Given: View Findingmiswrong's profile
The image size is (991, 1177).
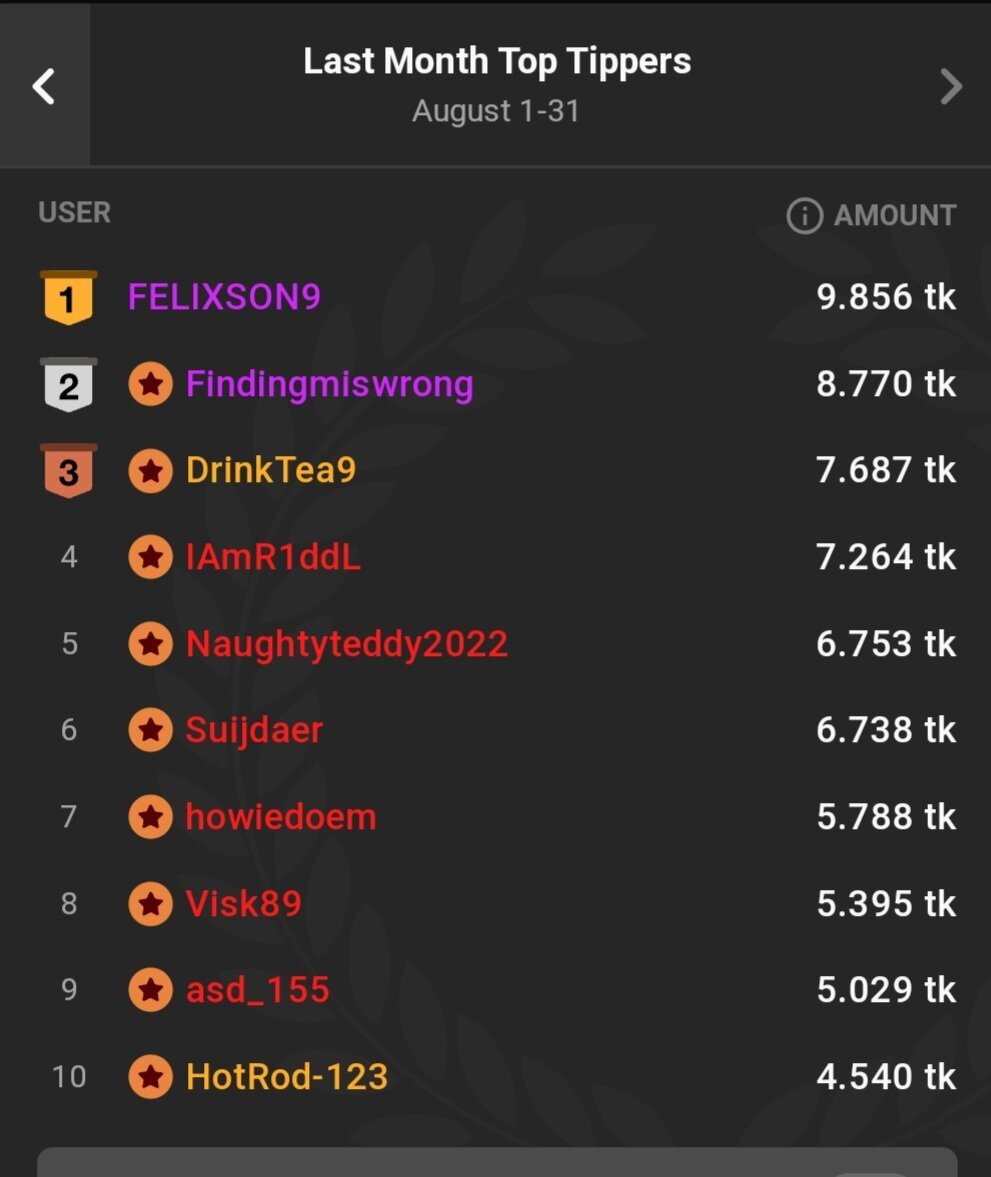Looking at the screenshot, I should 329,384.
